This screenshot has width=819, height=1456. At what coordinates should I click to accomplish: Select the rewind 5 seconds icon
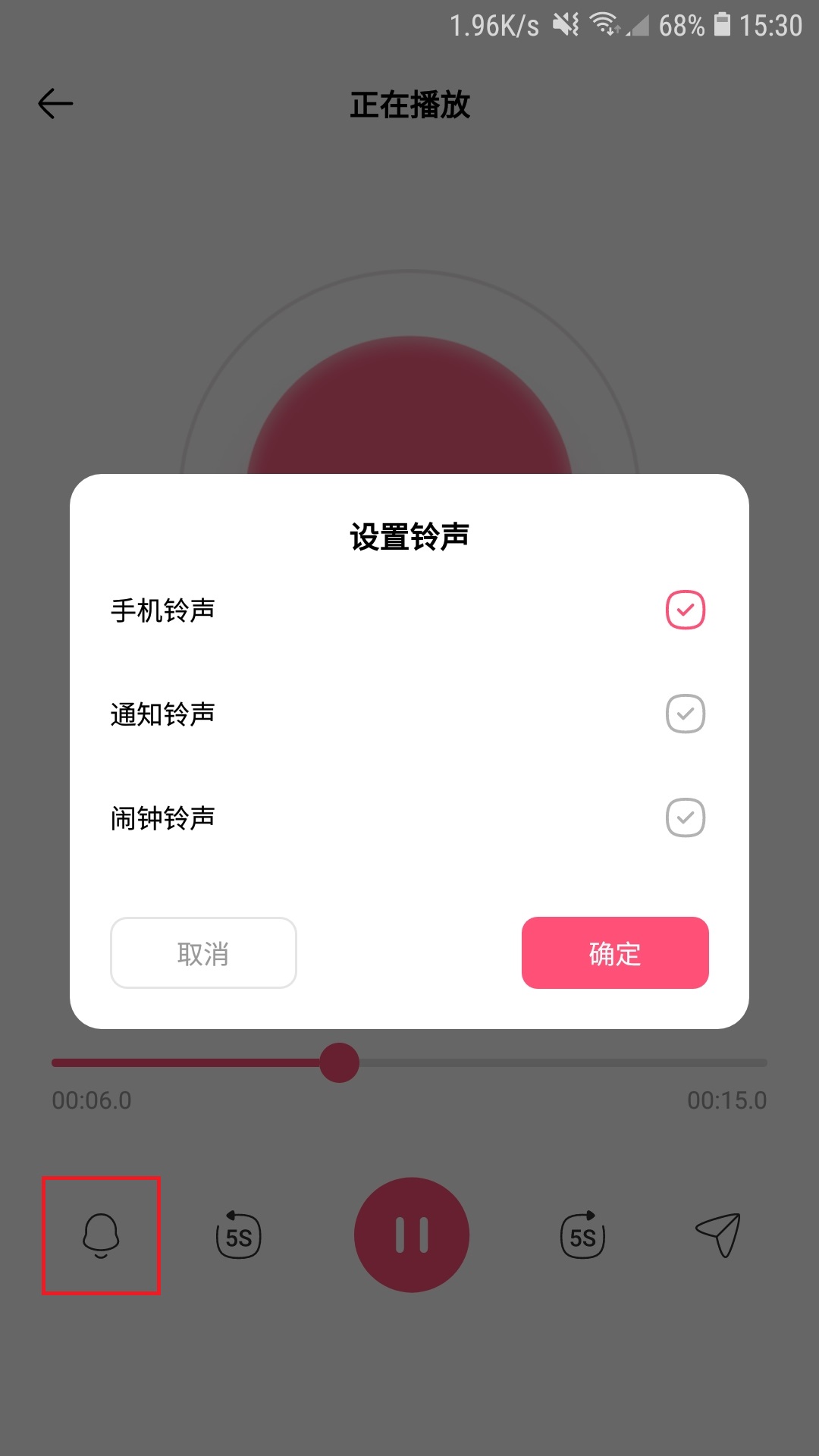pyautogui.click(x=237, y=1235)
